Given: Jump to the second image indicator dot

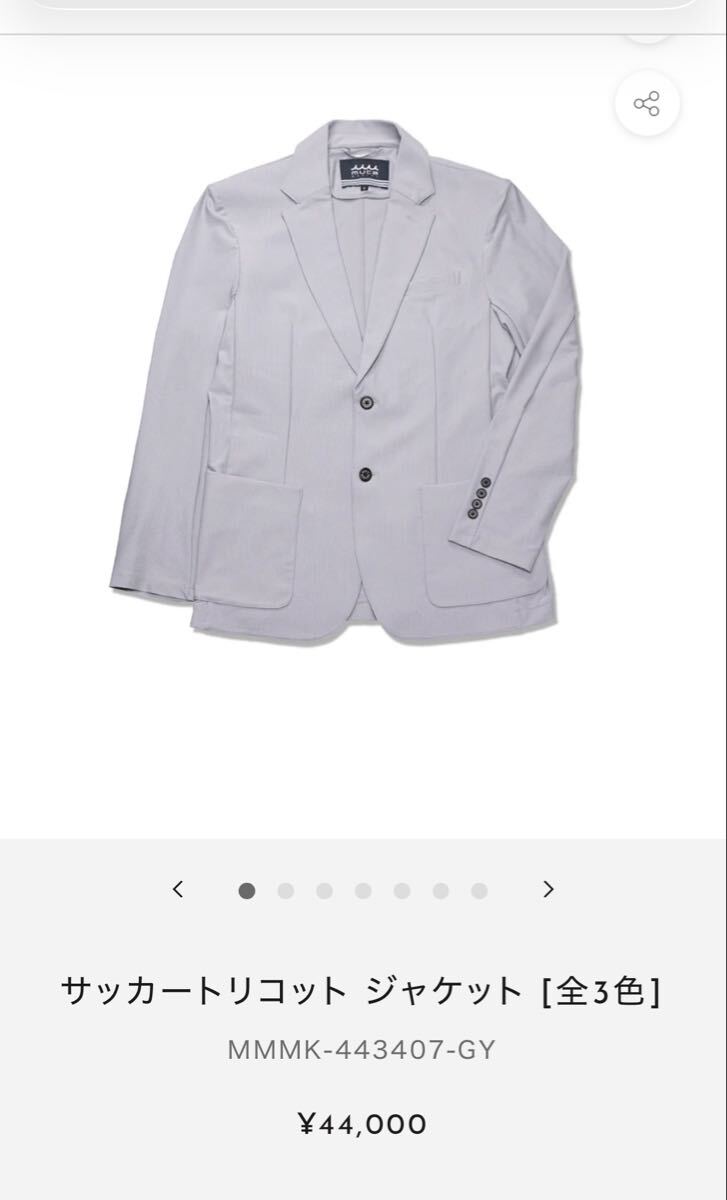Looking at the screenshot, I should click(286, 891).
